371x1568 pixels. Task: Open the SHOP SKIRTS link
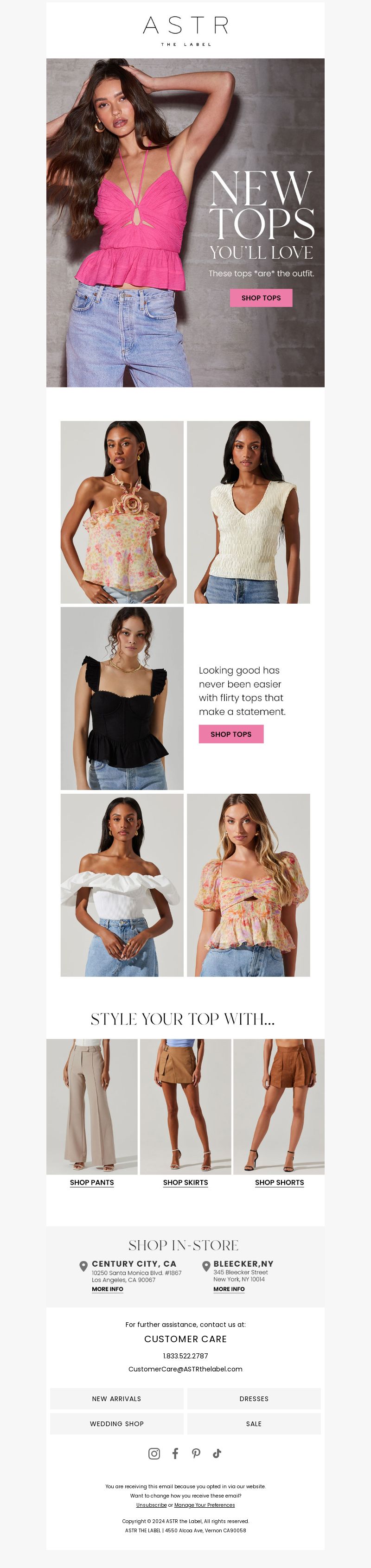[x=185, y=1182]
